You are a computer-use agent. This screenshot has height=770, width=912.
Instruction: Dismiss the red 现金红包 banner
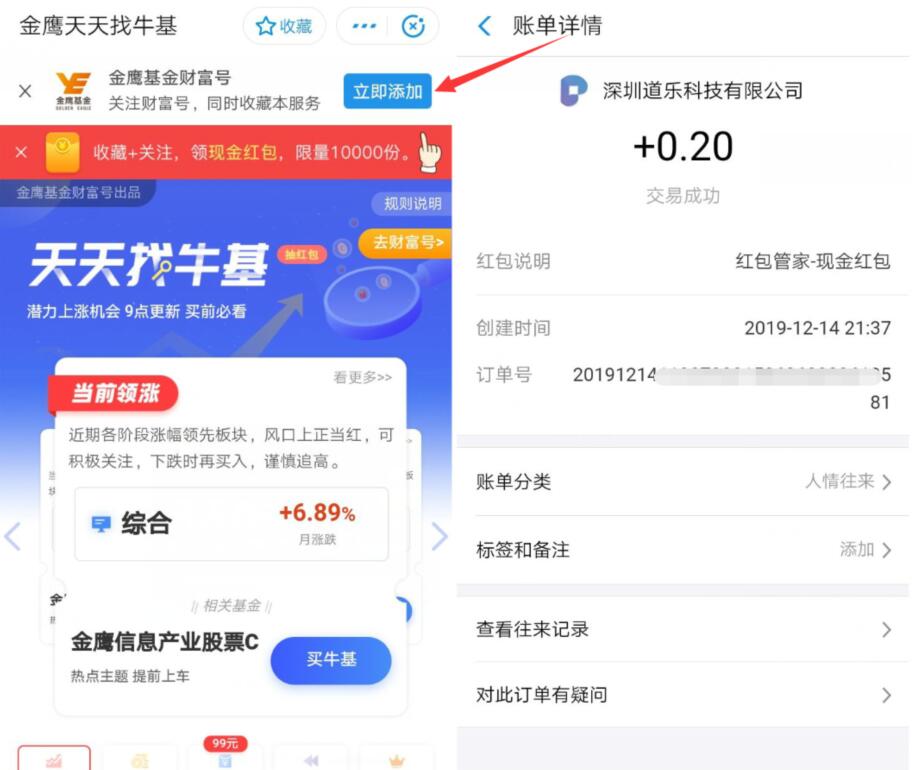point(21,153)
